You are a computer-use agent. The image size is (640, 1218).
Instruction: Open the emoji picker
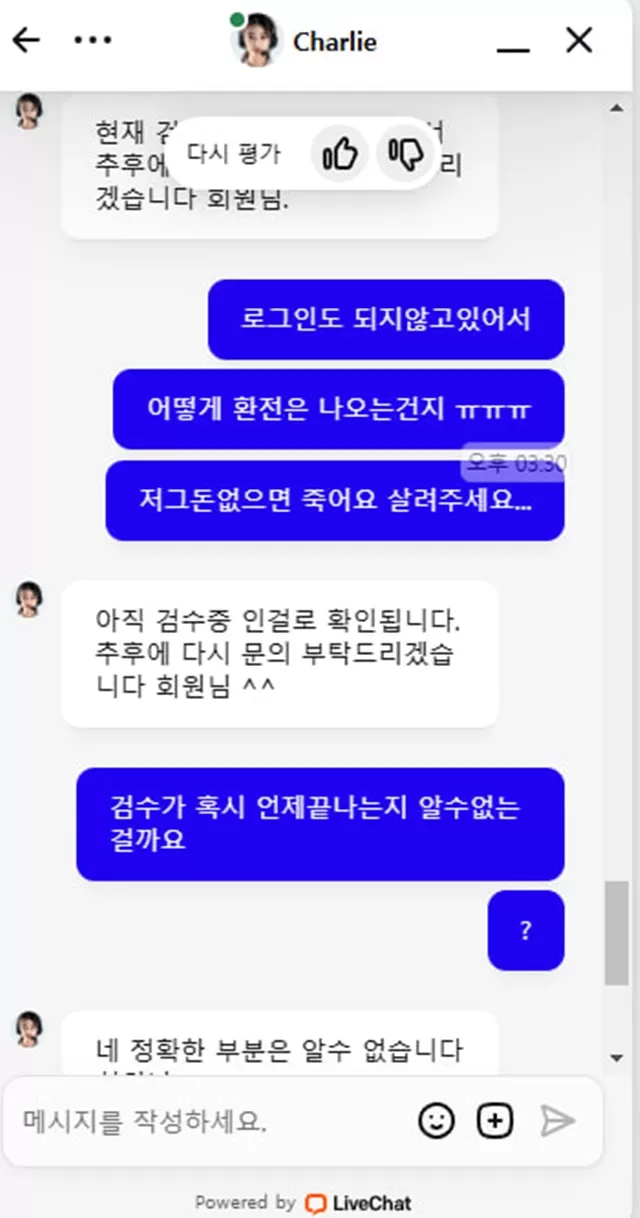pos(436,1121)
